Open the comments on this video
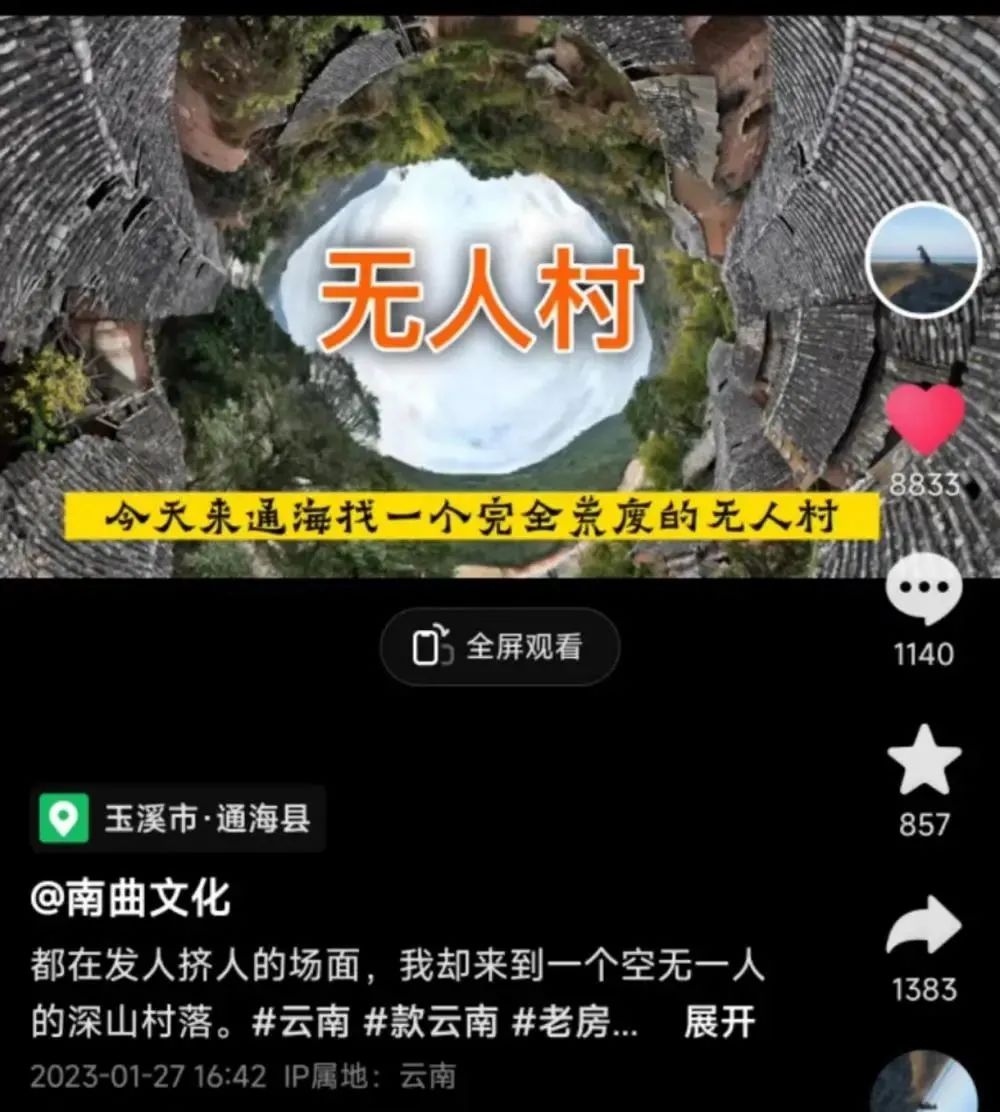1000x1112 pixels. tap(924, 589)
